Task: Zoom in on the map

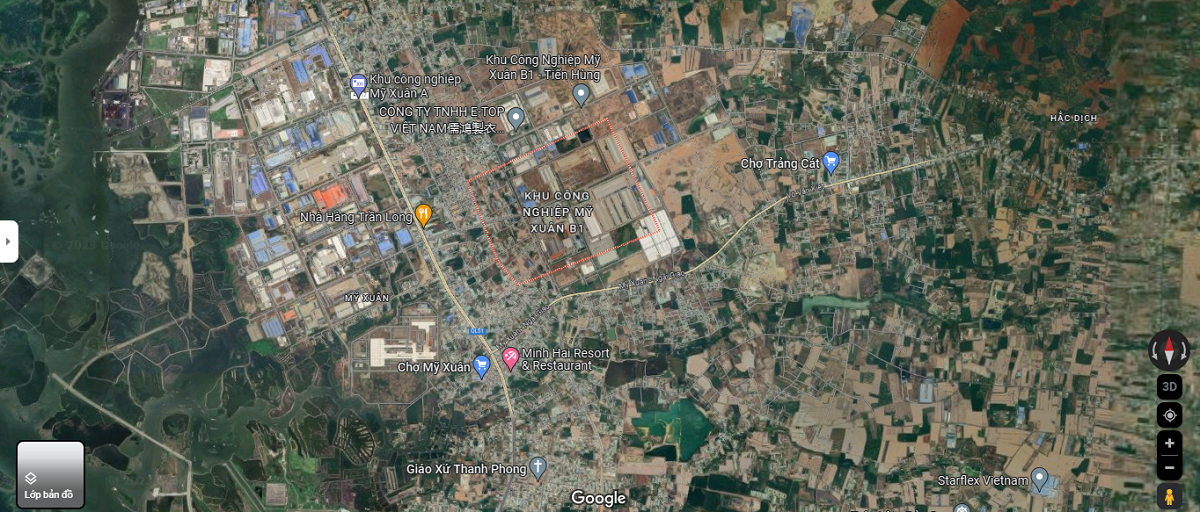Action: click(x=1169, y=443)
